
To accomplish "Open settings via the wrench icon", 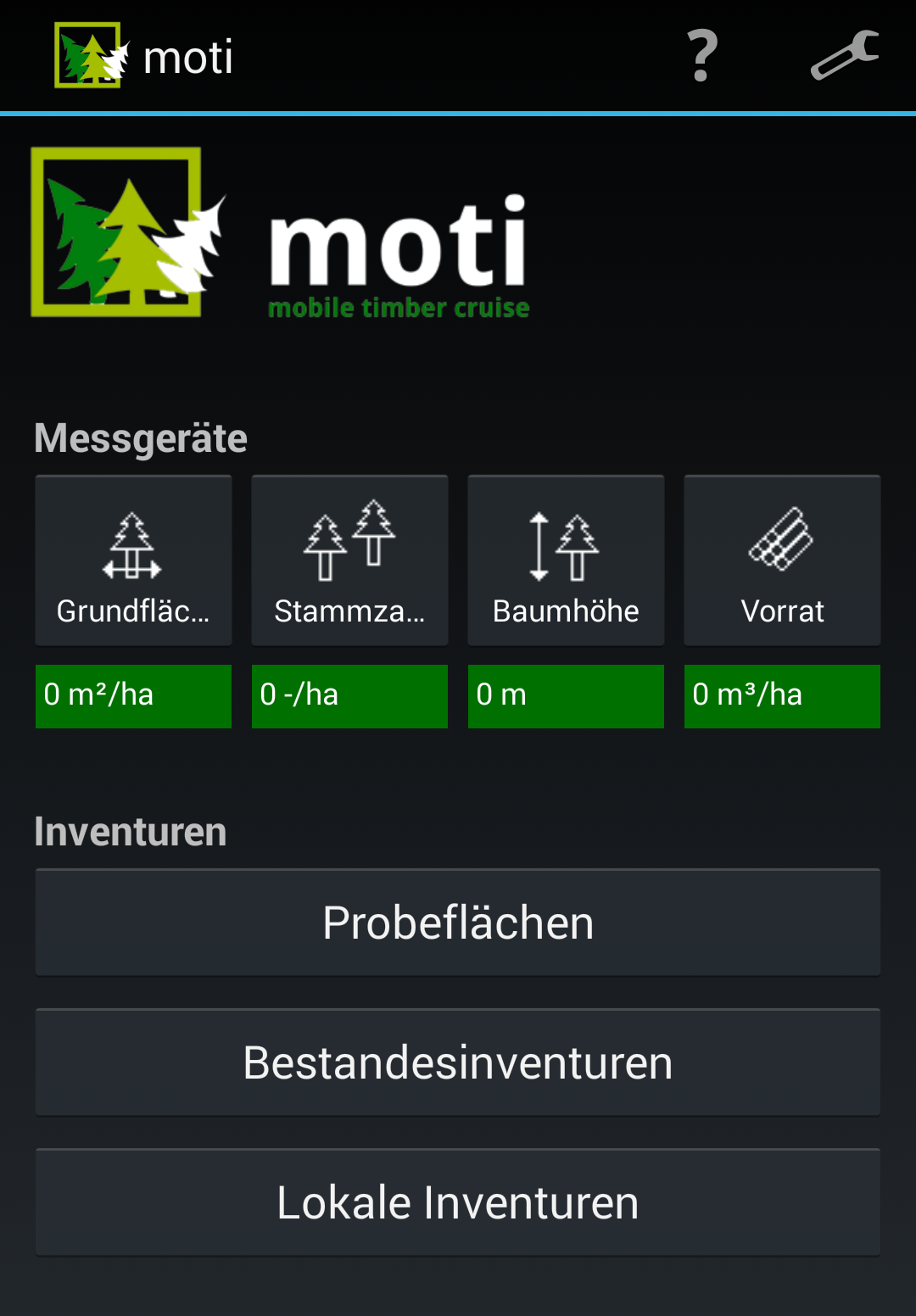I will click(844, 56).
